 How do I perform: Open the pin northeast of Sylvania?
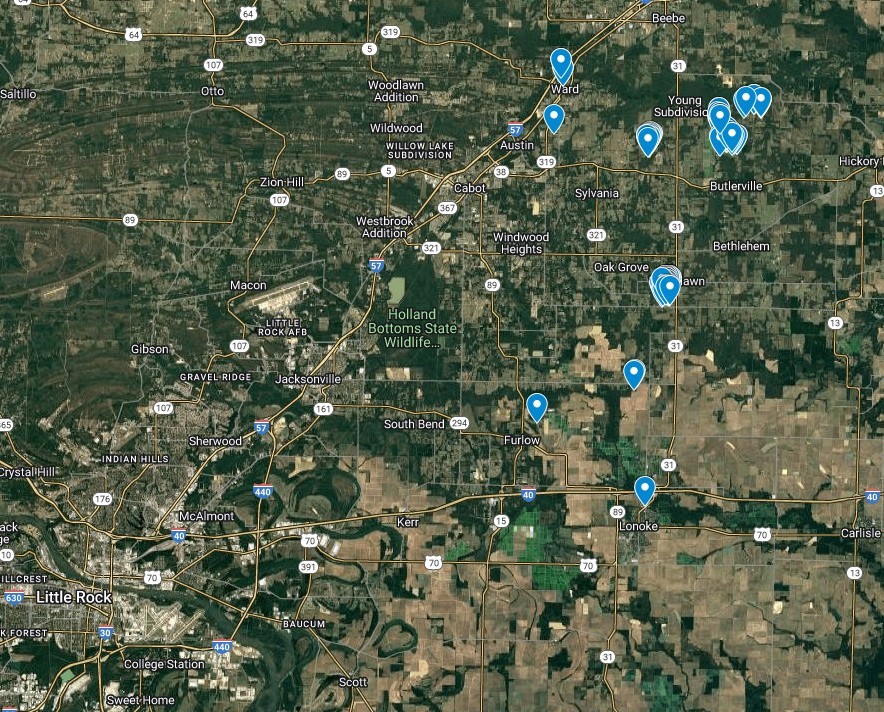click(649, 139)
